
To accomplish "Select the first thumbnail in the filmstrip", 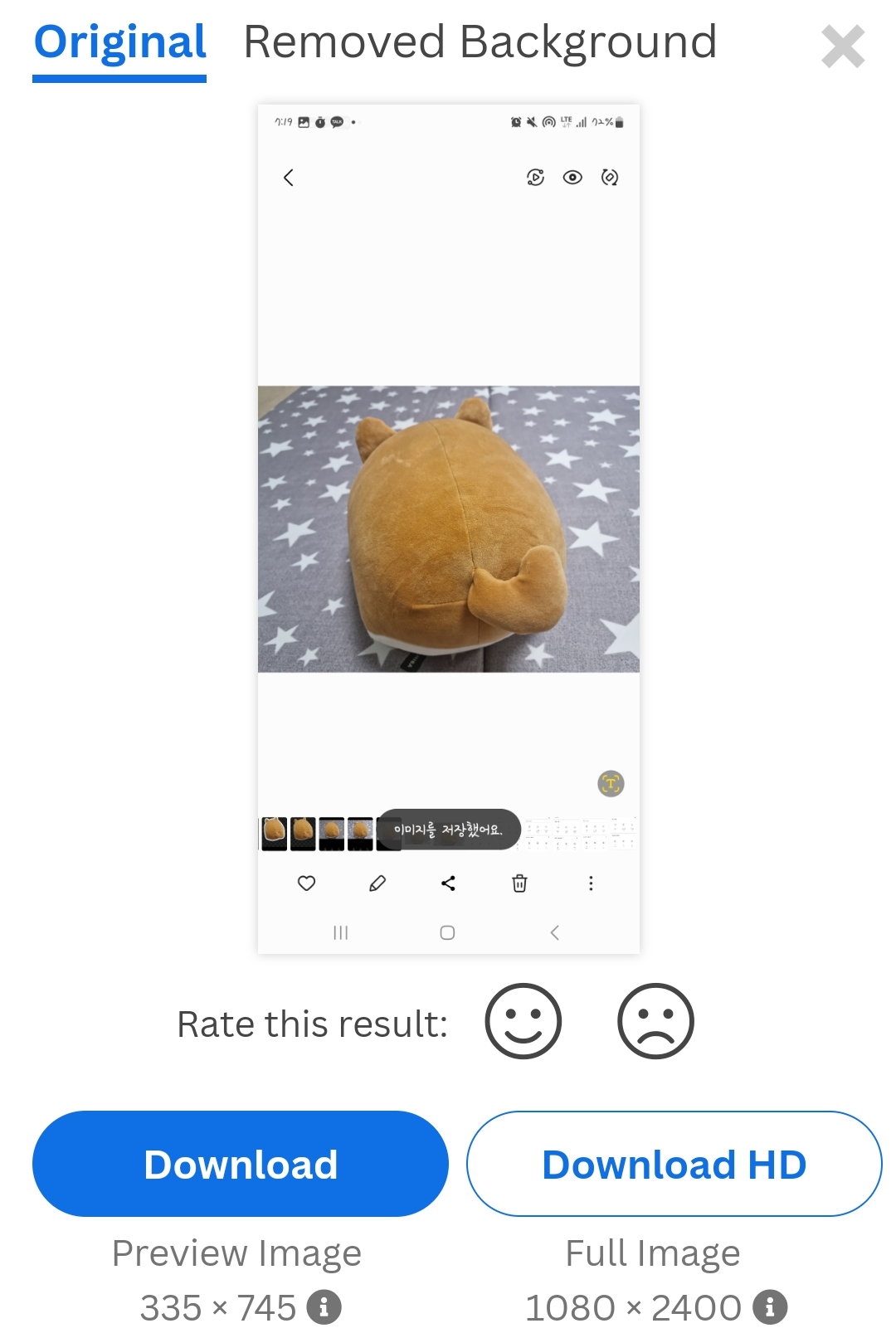I will 274,832.
